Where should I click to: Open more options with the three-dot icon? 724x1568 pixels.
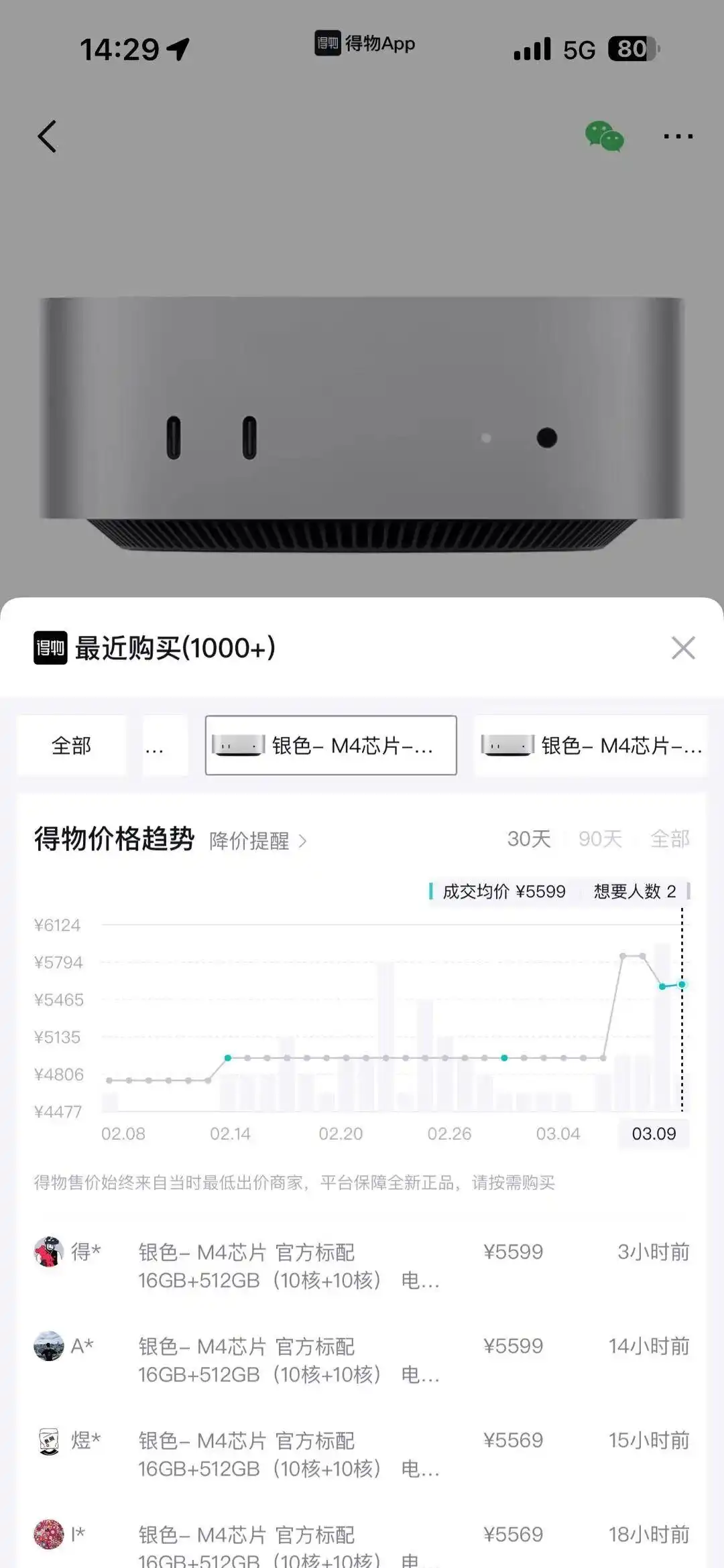[678, 135]
